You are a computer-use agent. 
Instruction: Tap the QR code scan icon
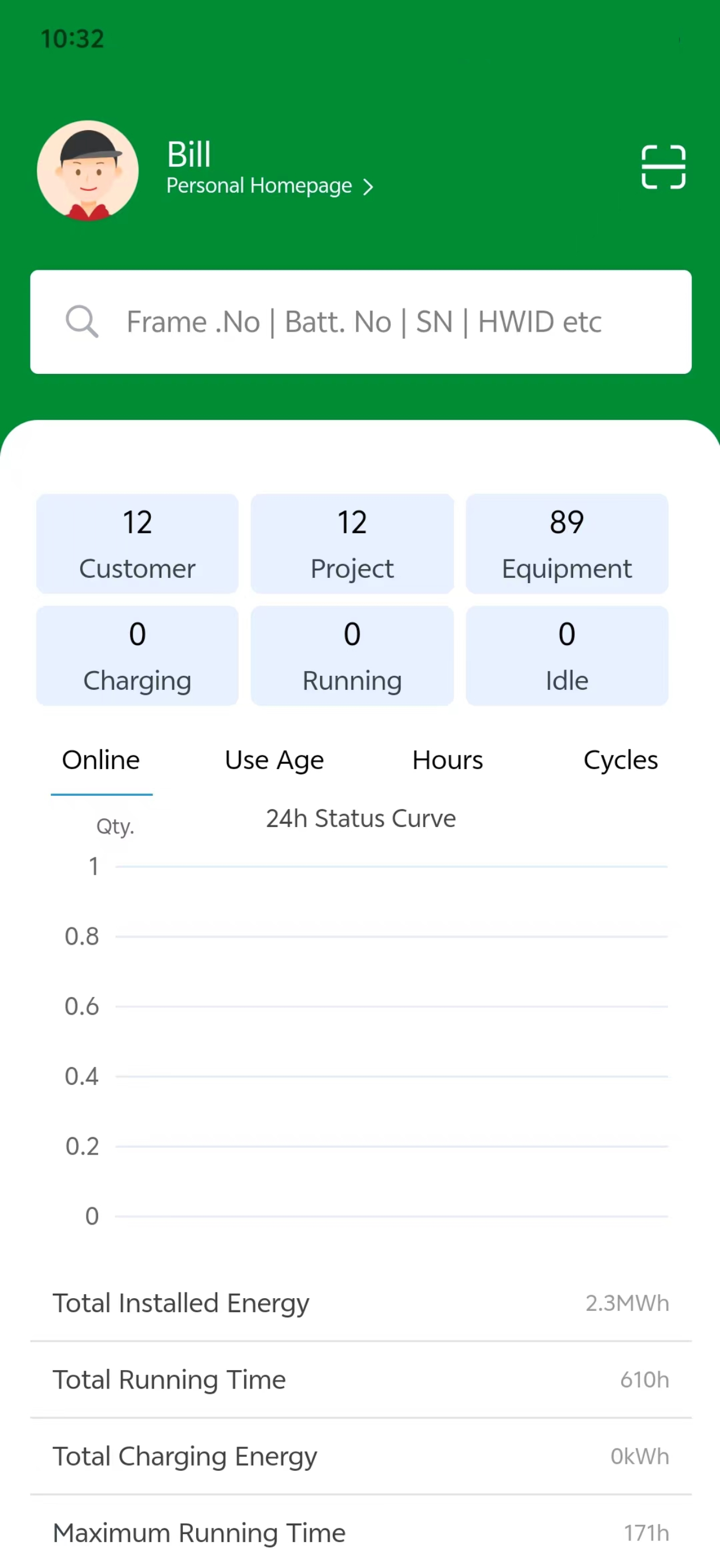click(x=663, y=167)
